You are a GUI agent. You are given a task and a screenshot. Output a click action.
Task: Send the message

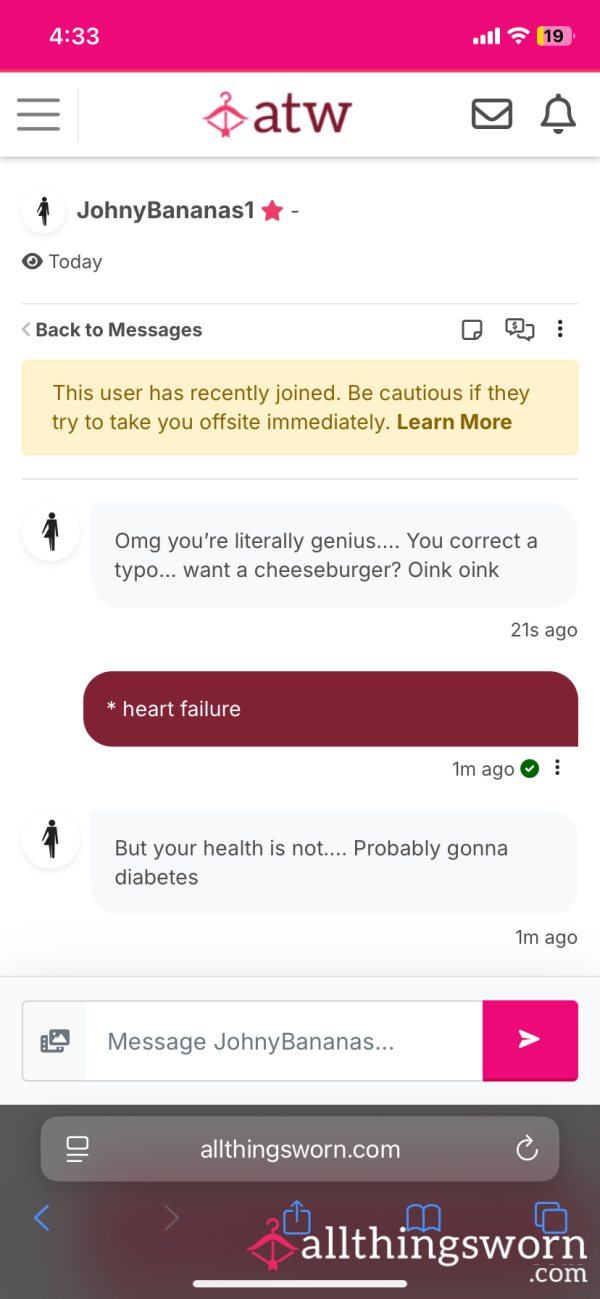coord(530,1040)
